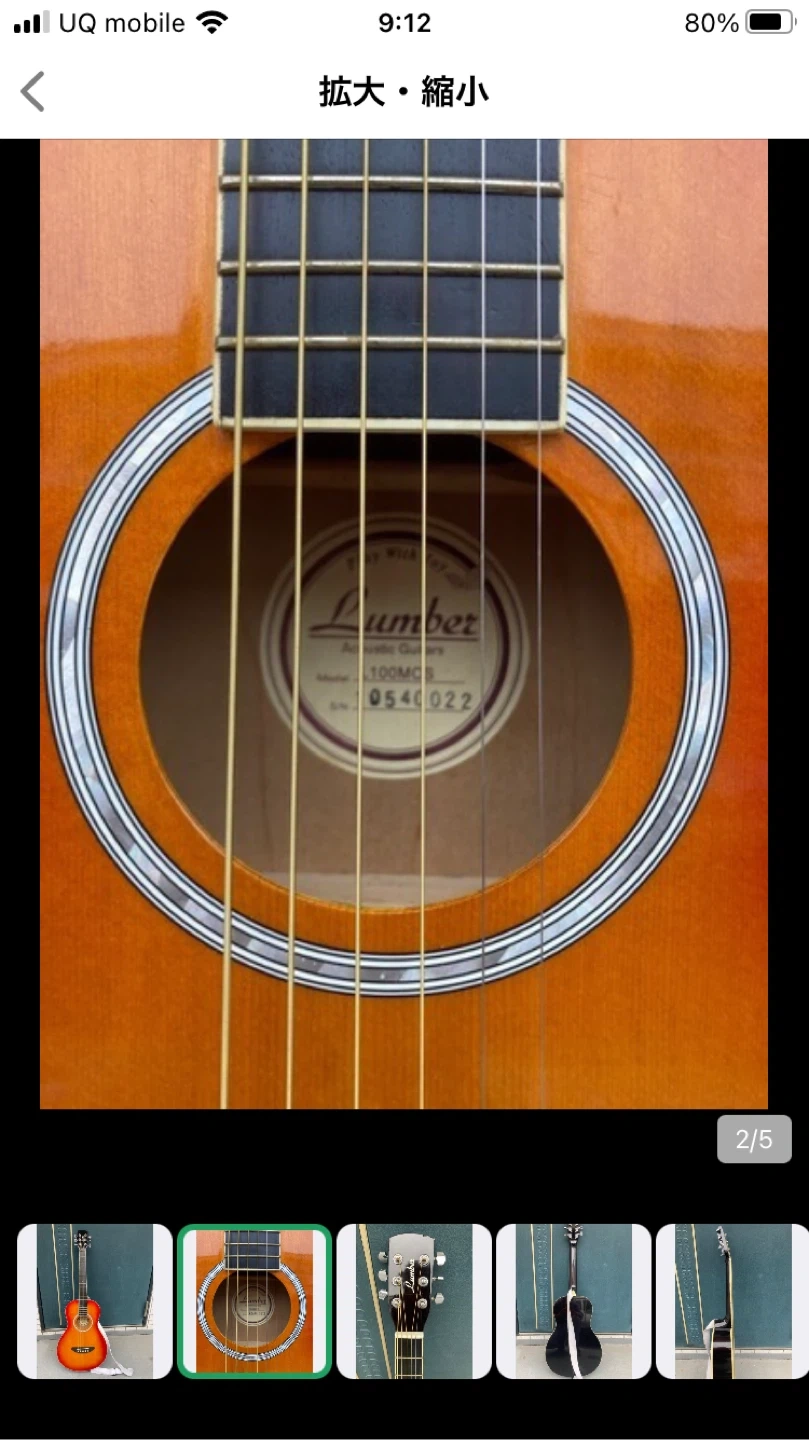
Task: View the guitar back photo thumbnail
Action: 573,1301
